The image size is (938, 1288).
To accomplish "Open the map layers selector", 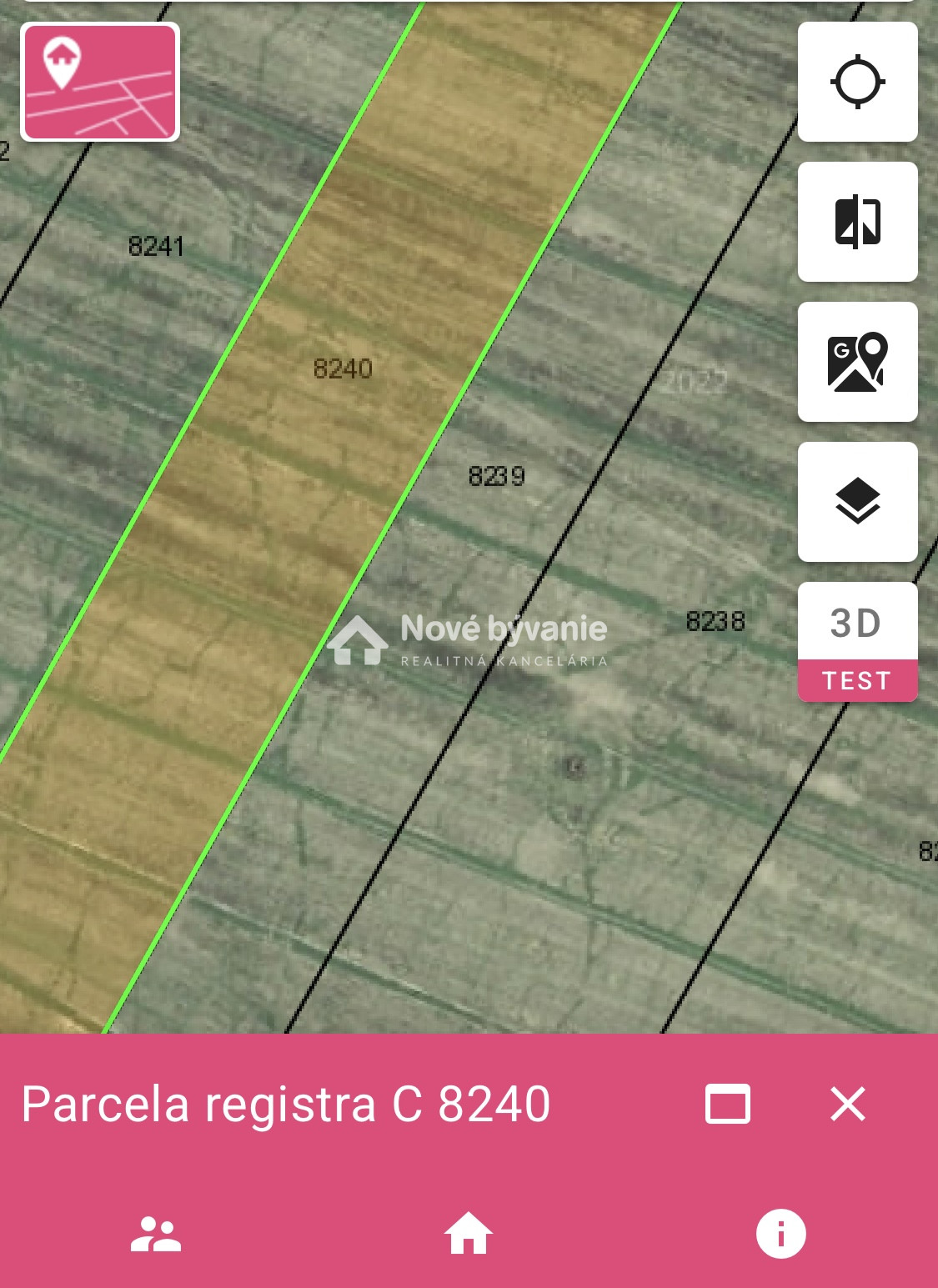I will point(857,502).
